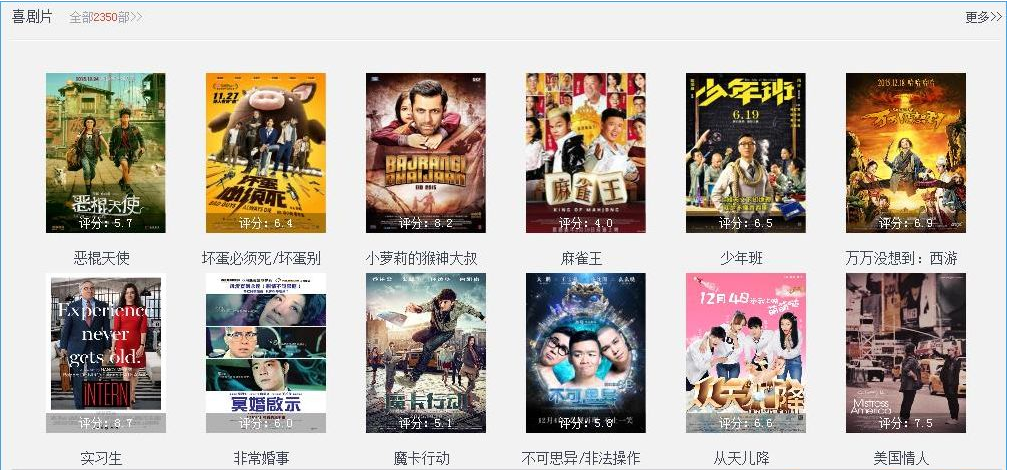View the 少年班 movie details
The height and width of the screenshot is (470, 1011).
click(745, 152)
